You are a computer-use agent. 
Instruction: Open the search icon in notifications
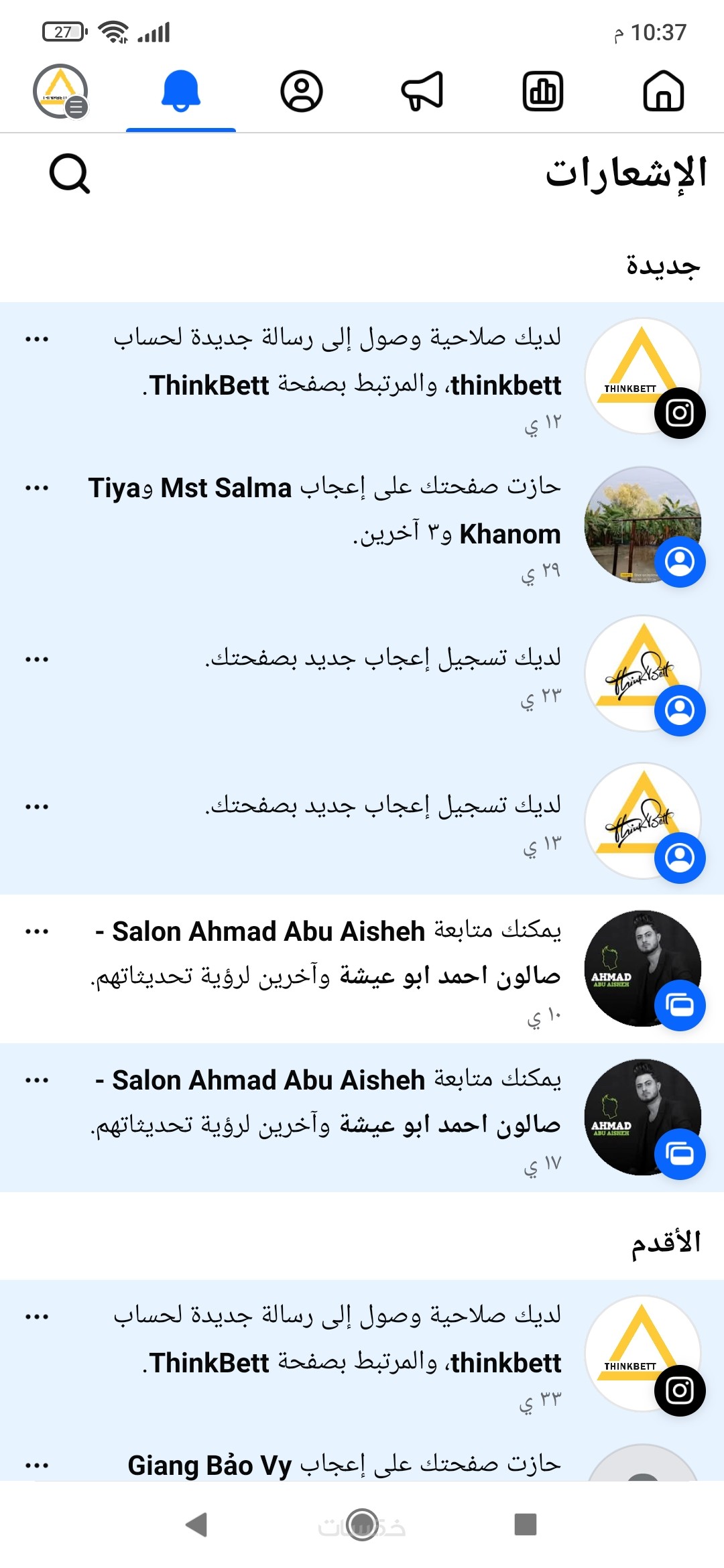[x=70, y=174]
